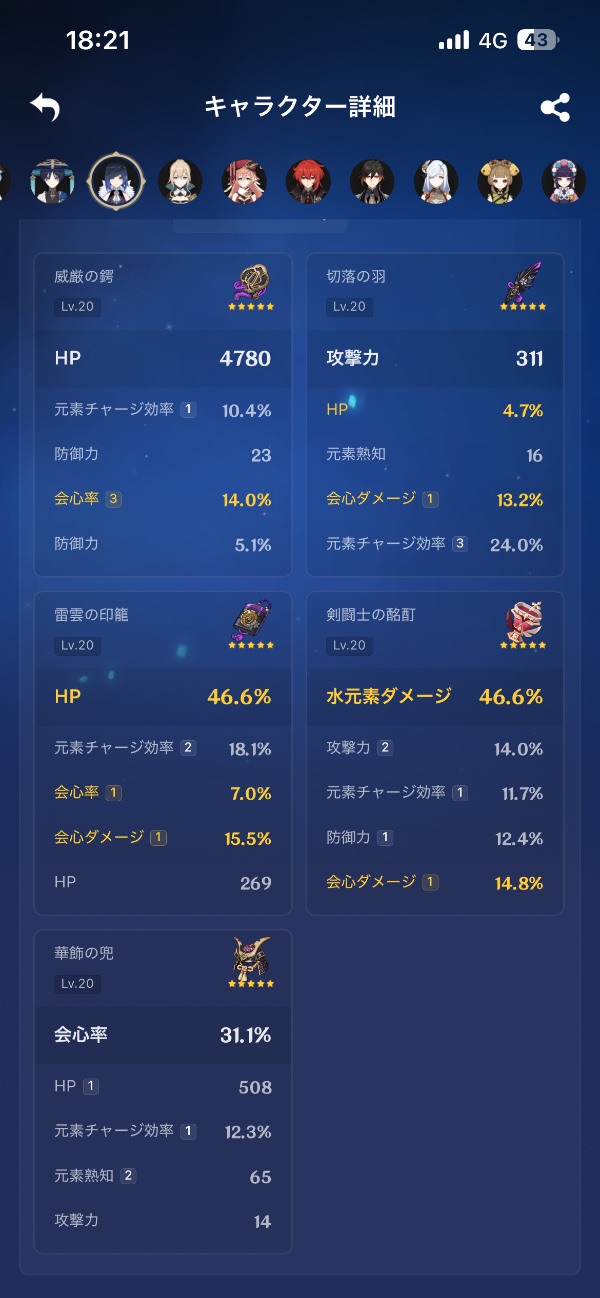The height and width of the screenshot is (1298, 600).
Task: Select the pink-haired character avatar
Action: [244, 181]
